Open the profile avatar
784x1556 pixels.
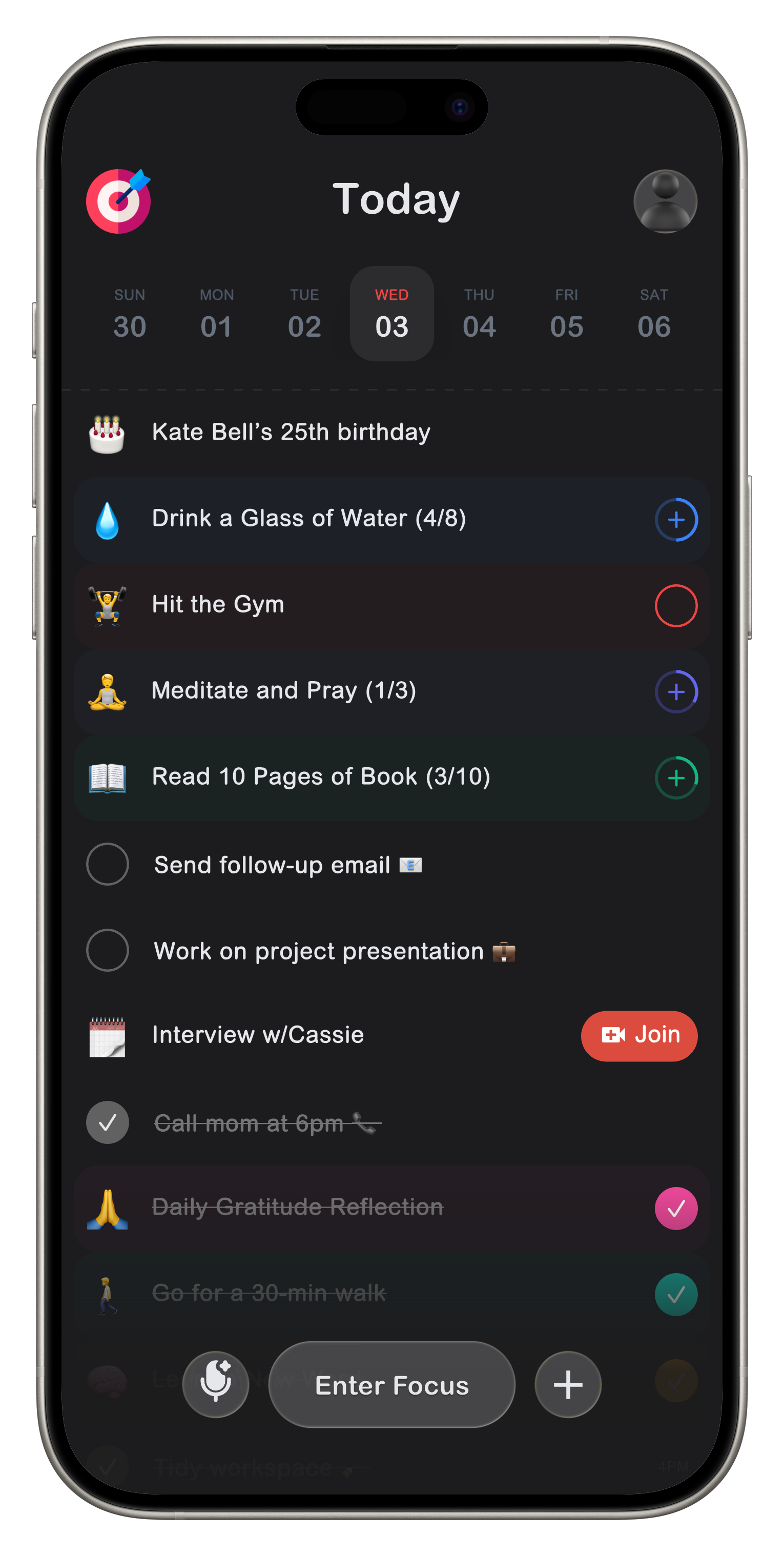(665, 200)
